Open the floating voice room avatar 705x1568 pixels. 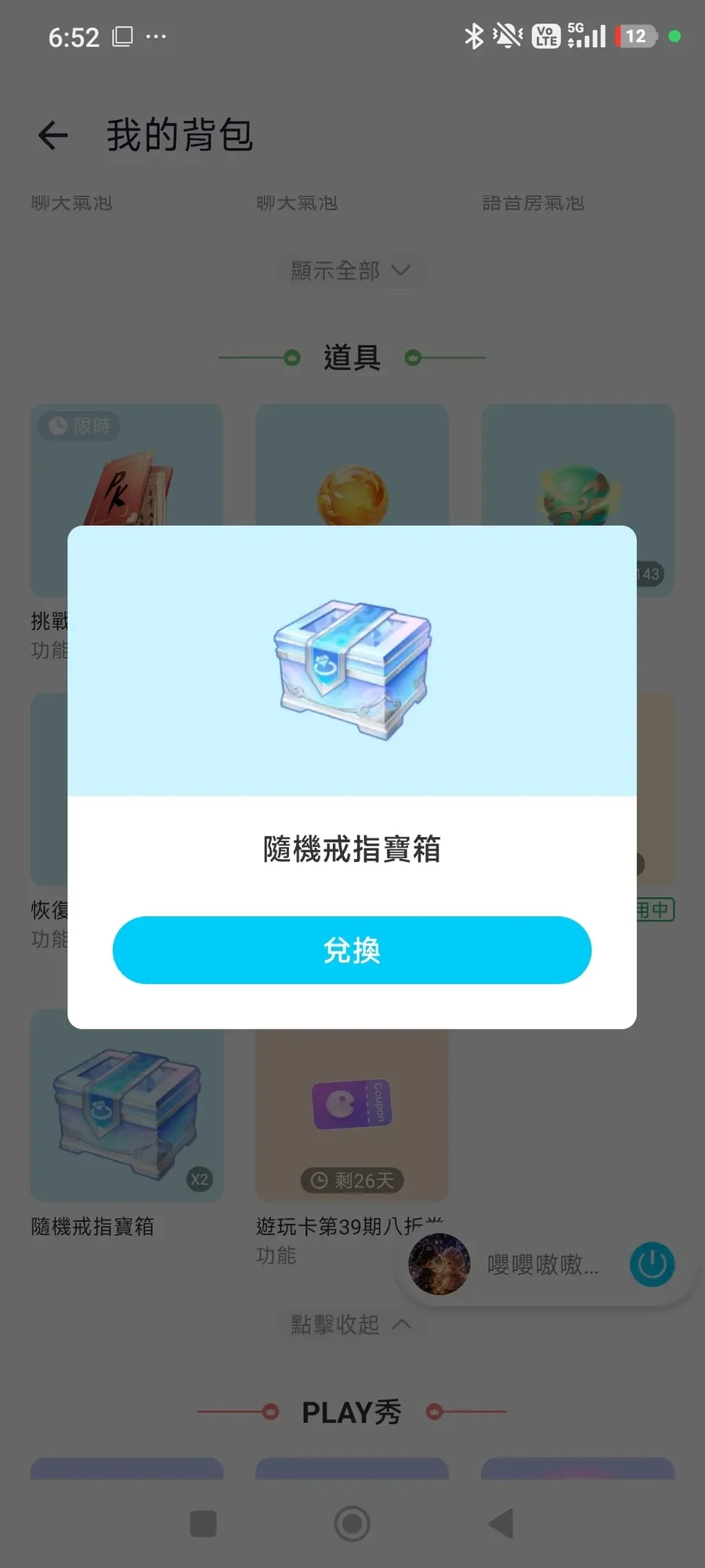click(x=439, y=1263)
